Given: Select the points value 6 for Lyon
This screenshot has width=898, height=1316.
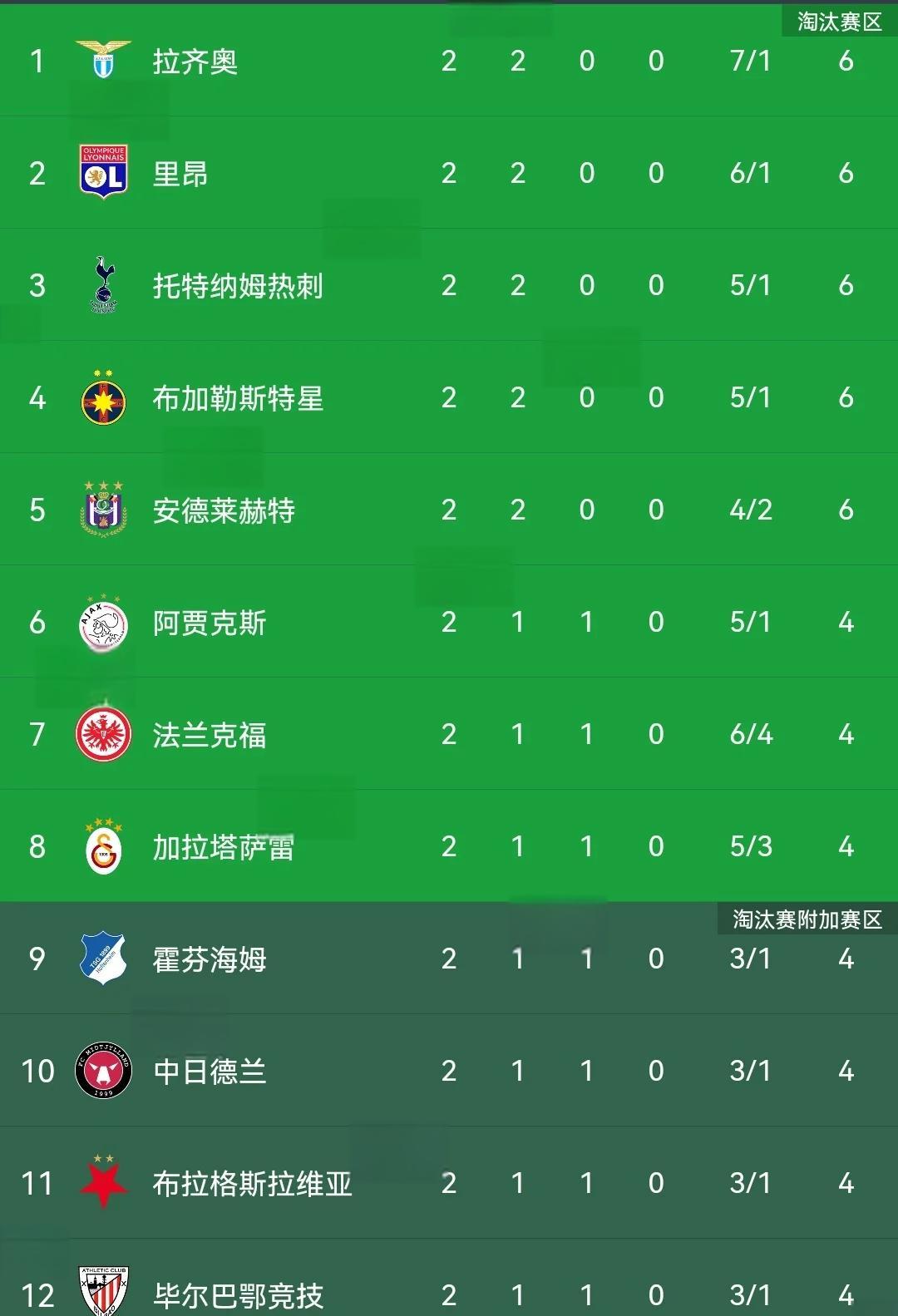Looking at the screenshot, I should tap(846, 173).
